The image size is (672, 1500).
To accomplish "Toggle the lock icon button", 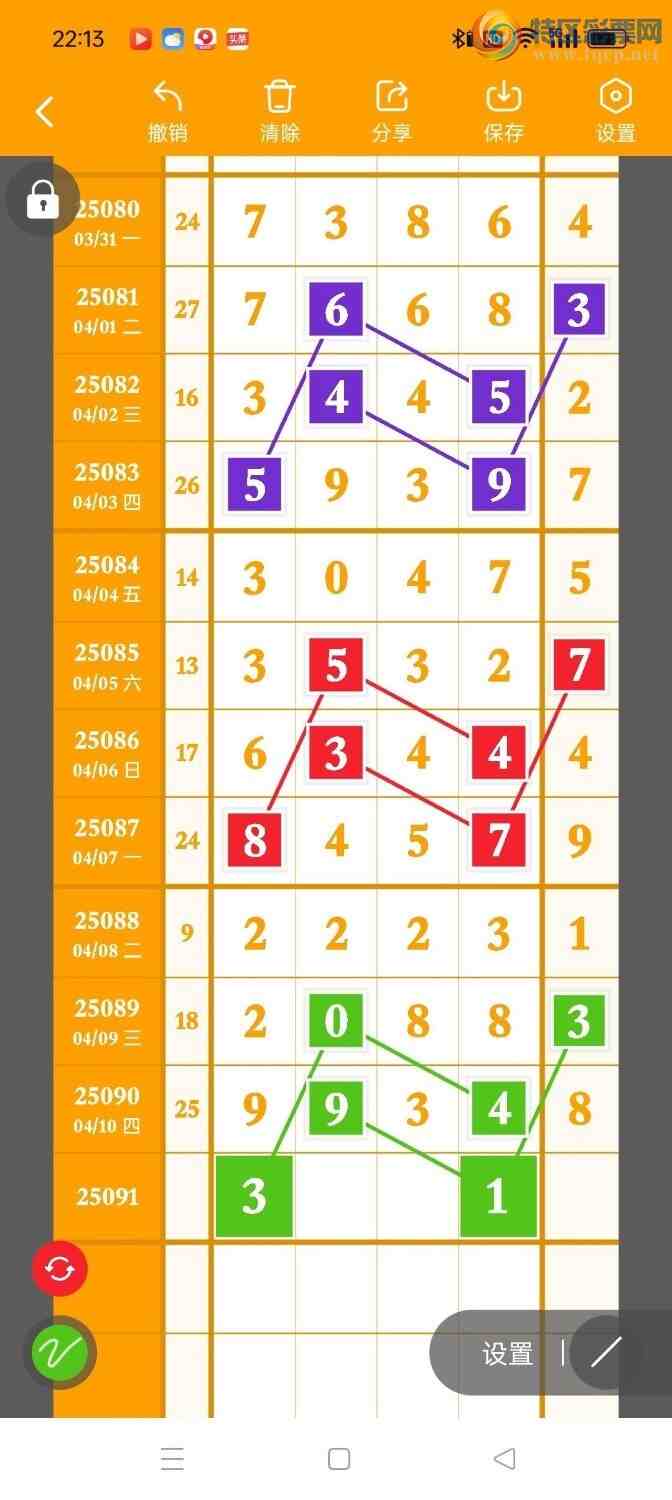I will click(43, 200).
